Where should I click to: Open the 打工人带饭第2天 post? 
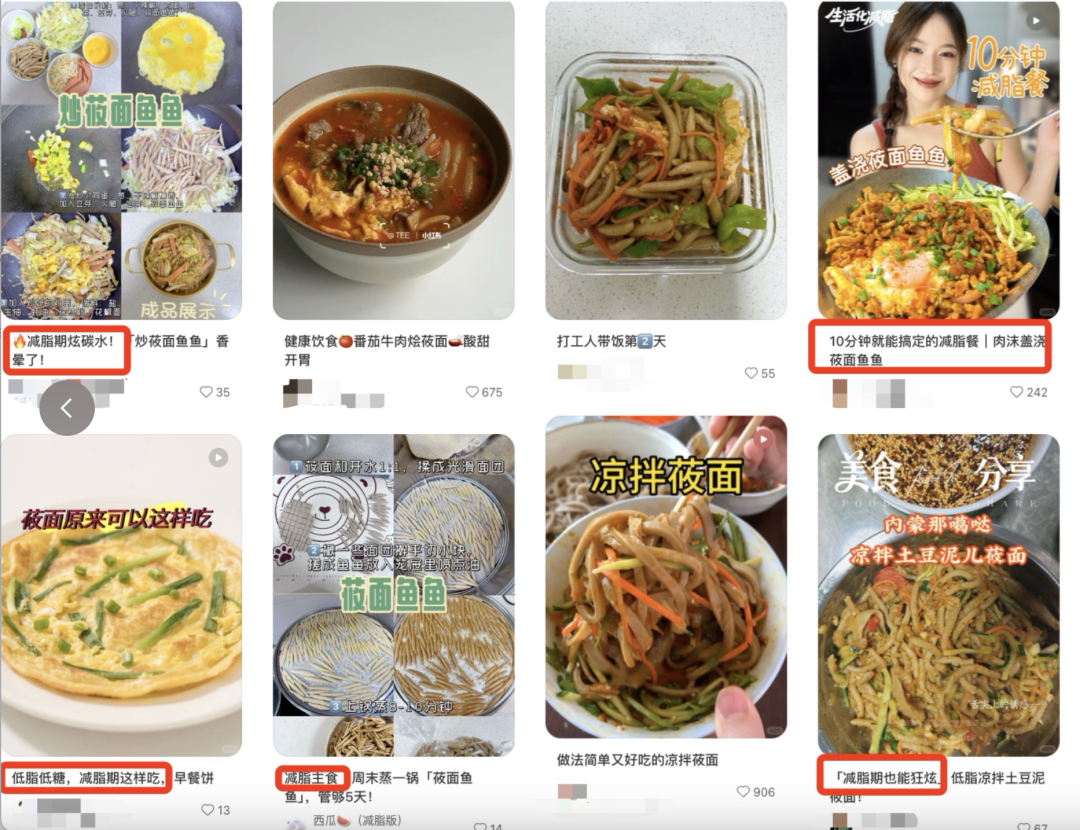point(665,160)
